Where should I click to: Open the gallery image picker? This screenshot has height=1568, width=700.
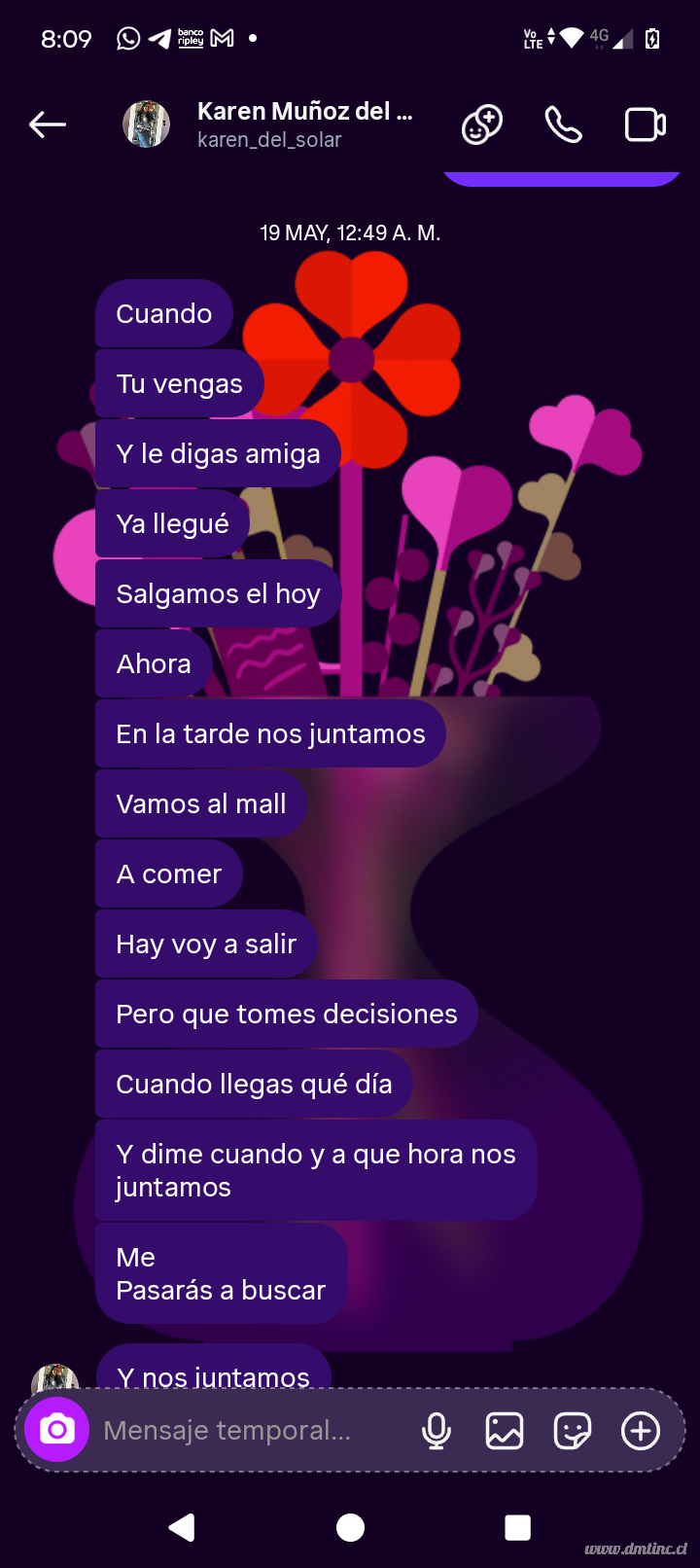tap(505, 1431)
